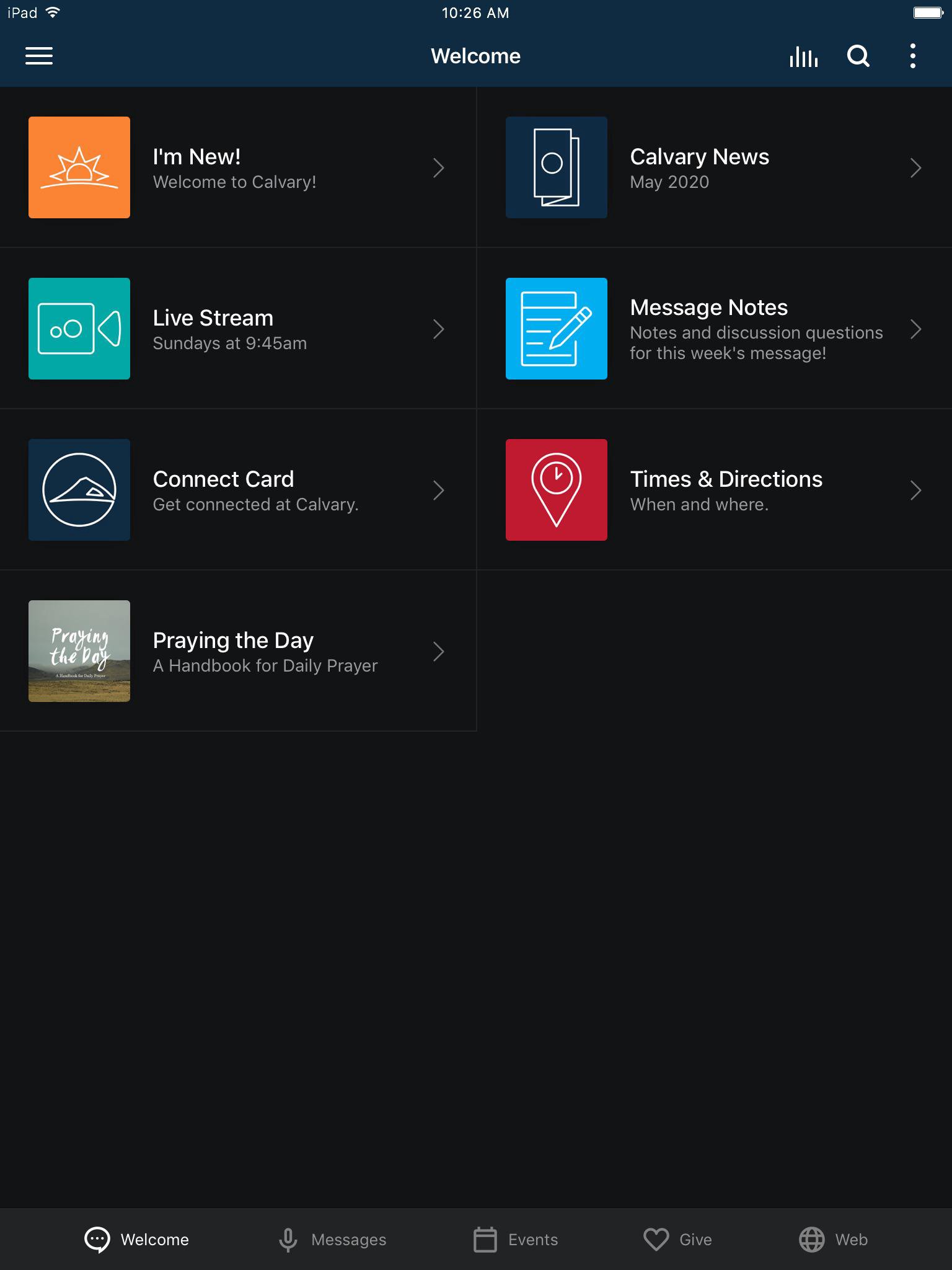Open the three-dot overflow menu
The image size is (952, 1270).
click(x=912, y=56)
